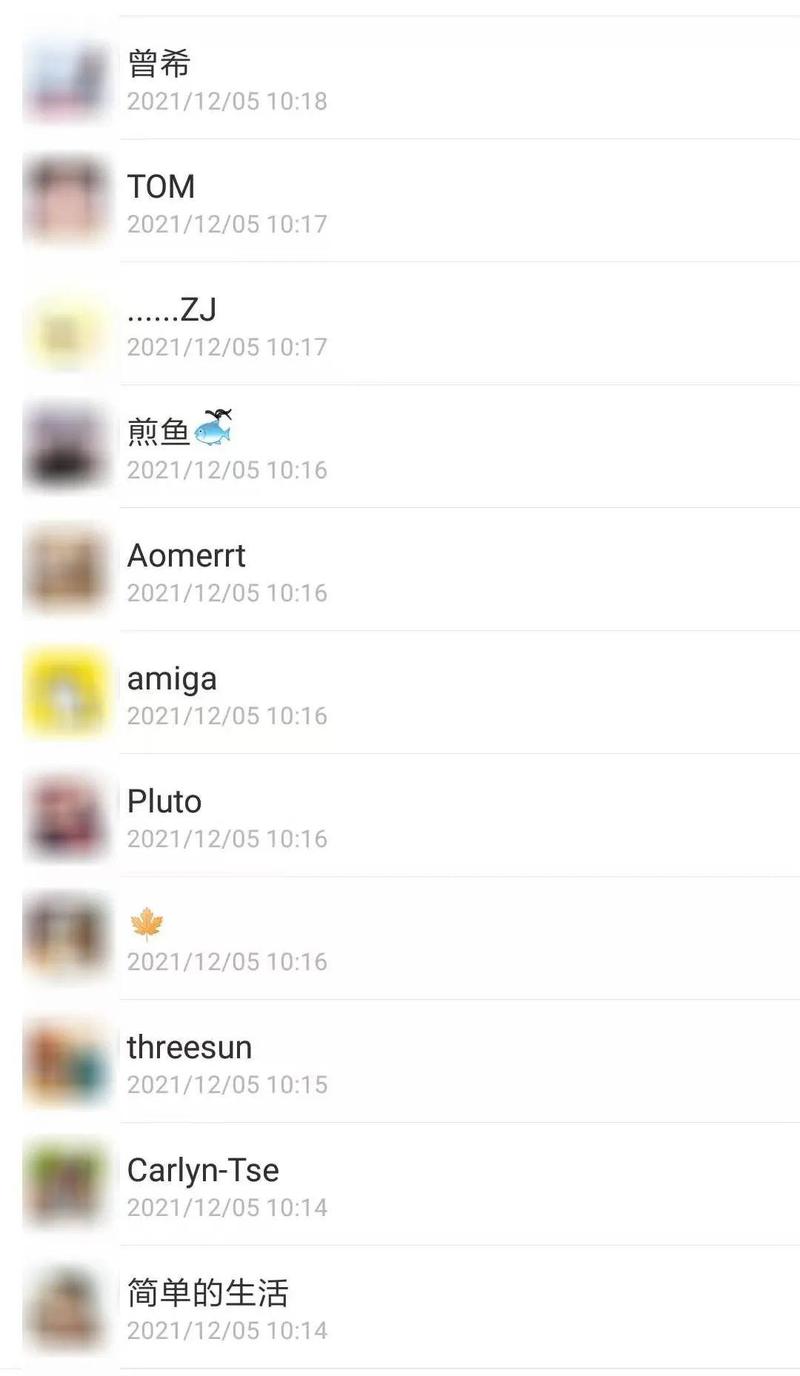This screenshot has width=800, height=1376.
Task: Open the maple leaf emoji user's row
Action: pos(400,940)
